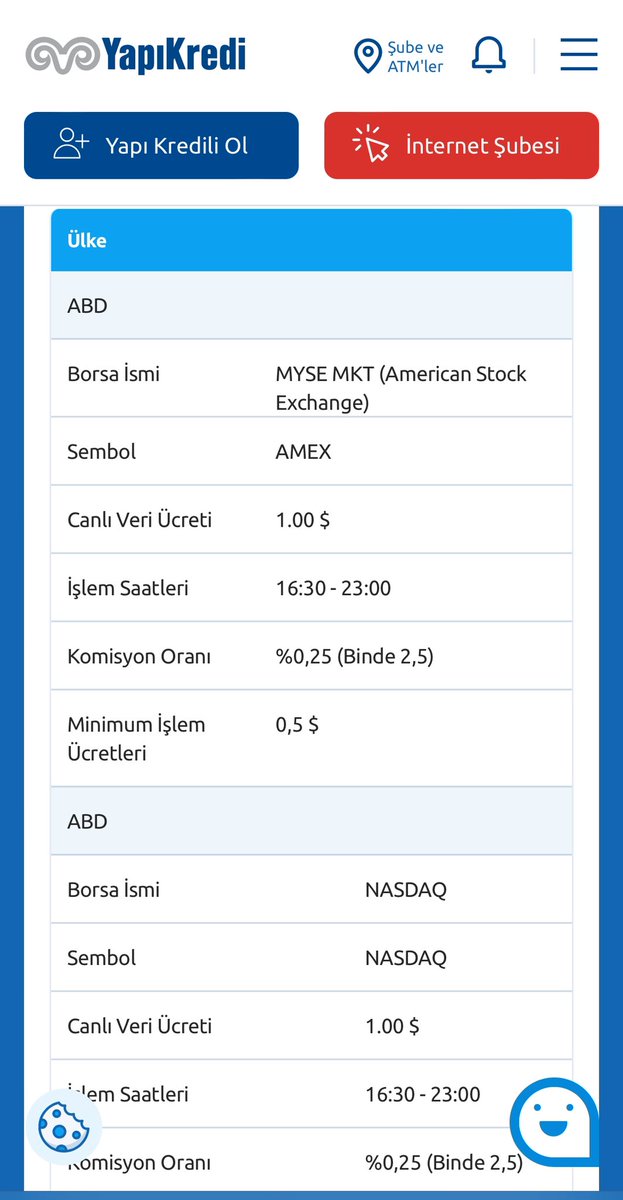Open İnternet Şubesi login
623x1200 pixels.
461,145
